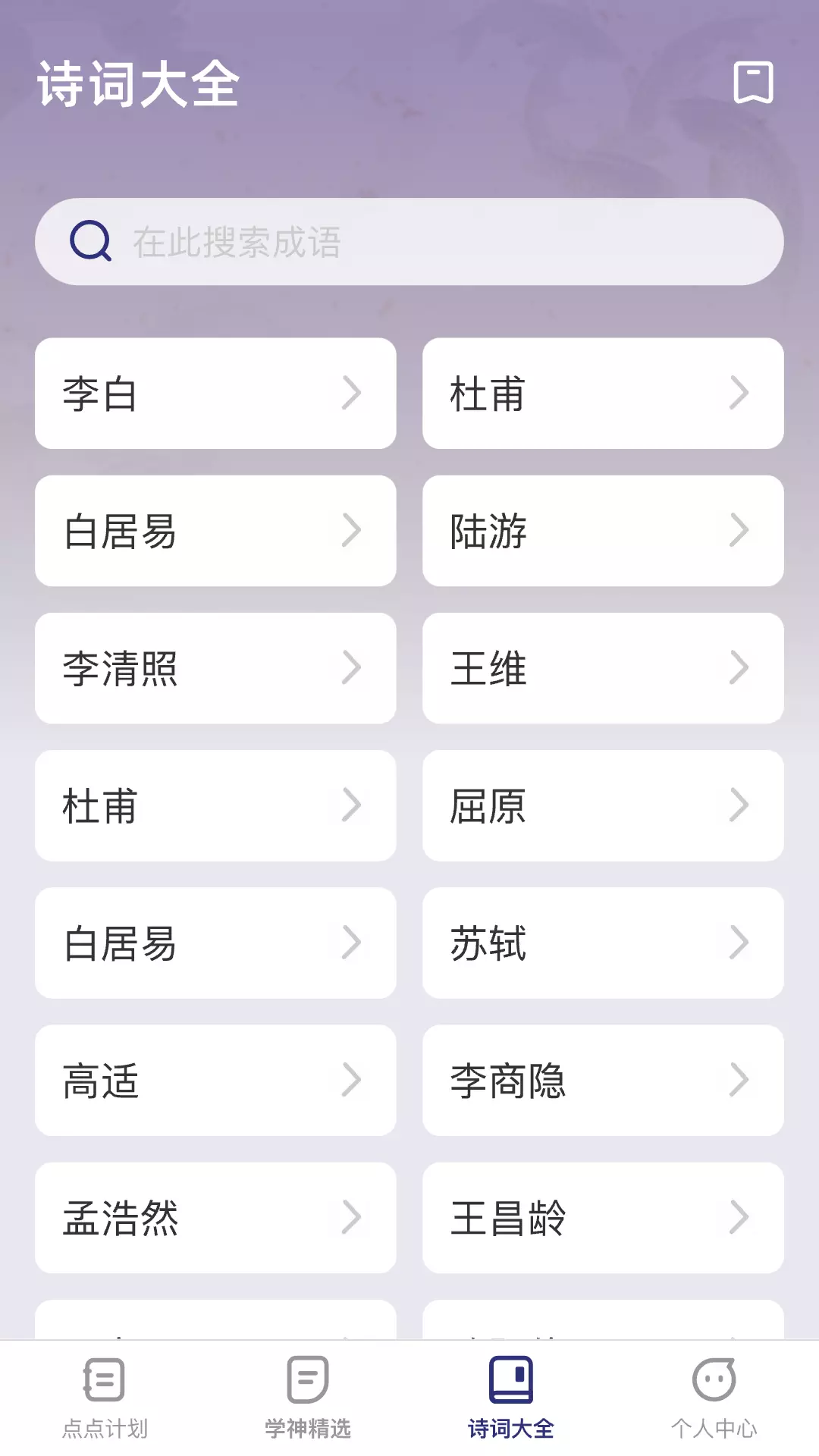819x1456 pixels.
Task: View works of 王维
Action: (x=603, y=668)
